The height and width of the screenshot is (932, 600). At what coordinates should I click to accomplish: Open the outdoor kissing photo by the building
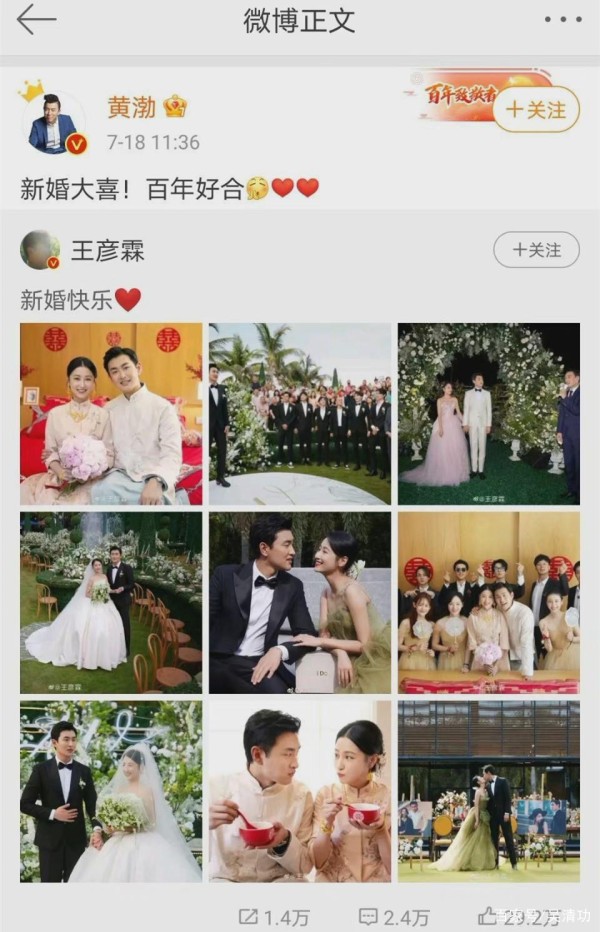488,791
